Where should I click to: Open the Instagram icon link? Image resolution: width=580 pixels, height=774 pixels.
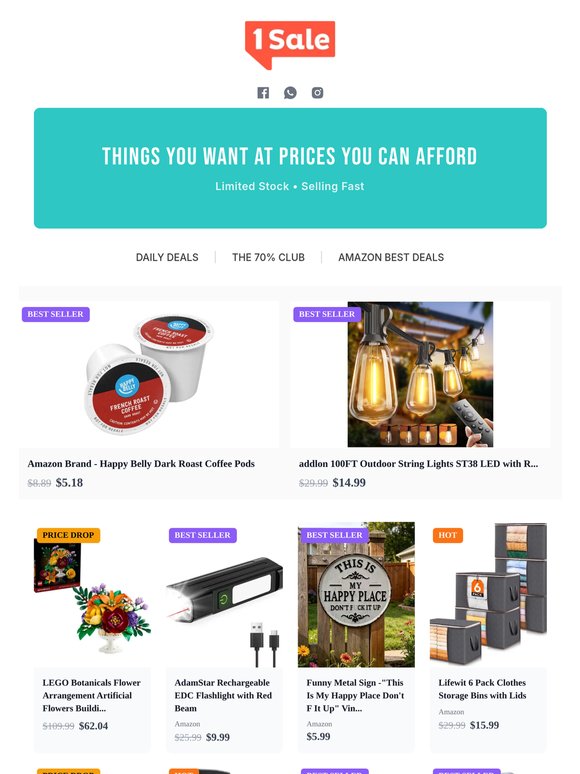tap(317, 93)
